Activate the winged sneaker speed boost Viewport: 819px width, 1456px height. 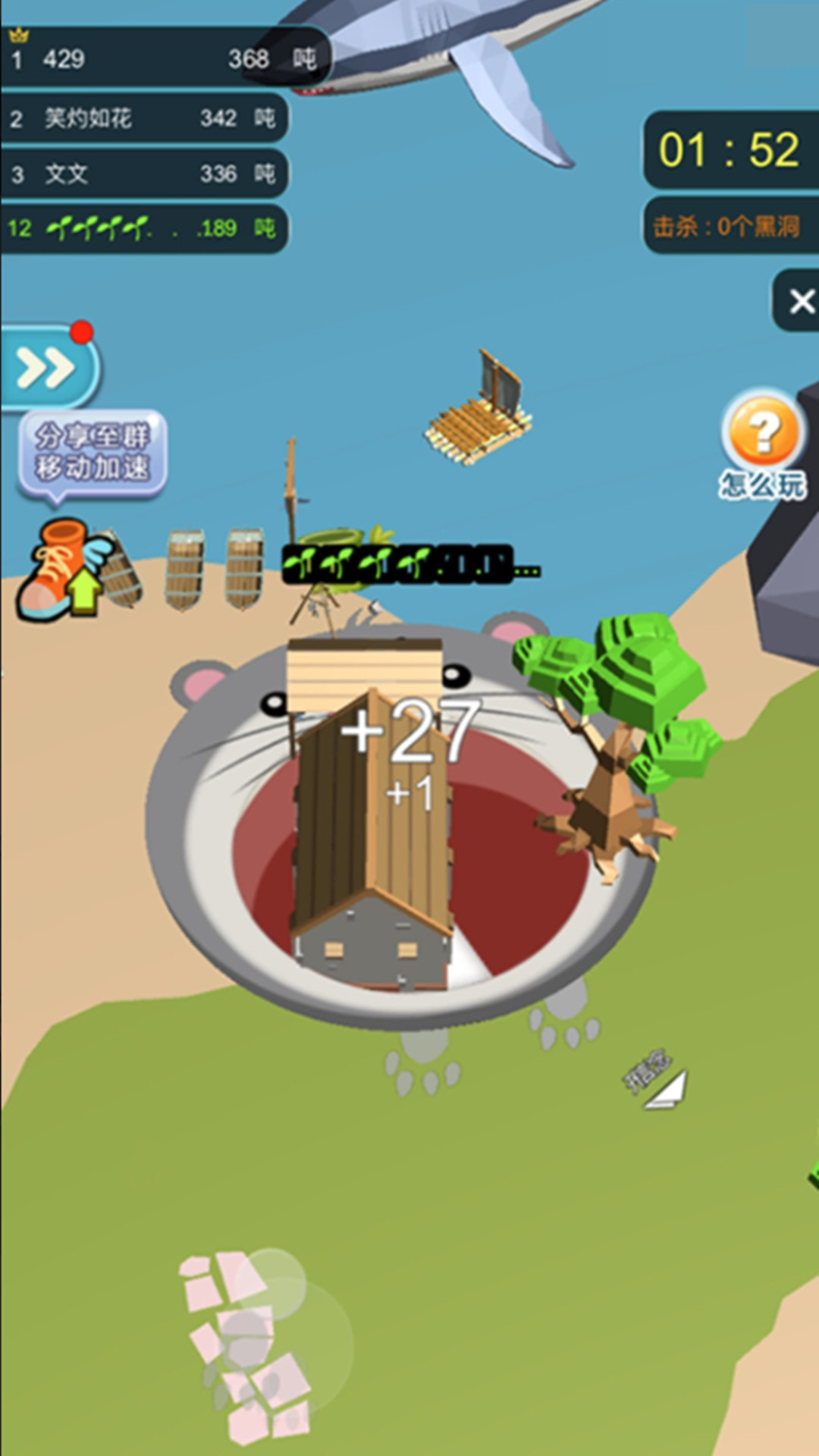point(64,569)
